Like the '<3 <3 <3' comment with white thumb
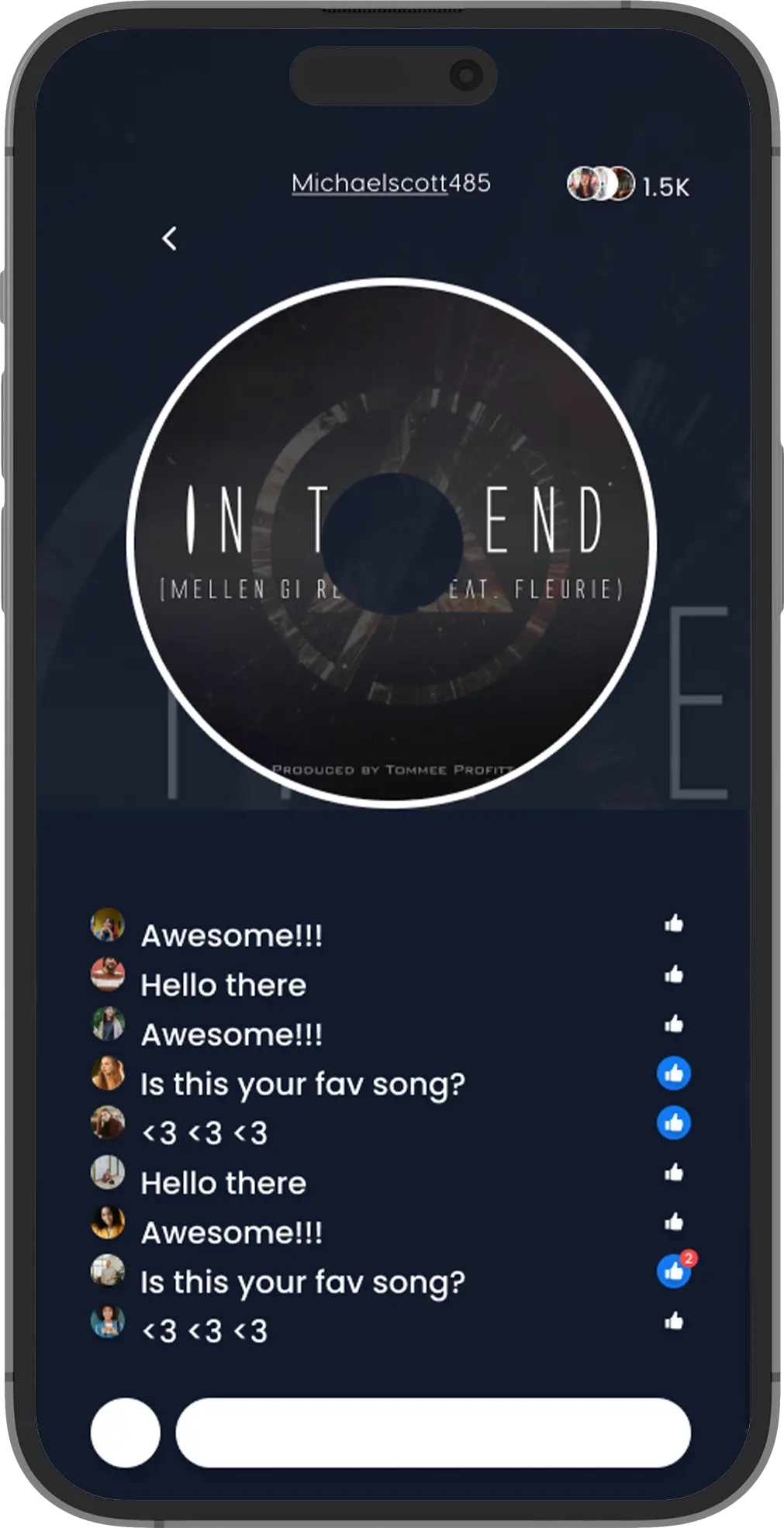The width and height of the screenshot is (784, 1528). [x=673, y=1321]
